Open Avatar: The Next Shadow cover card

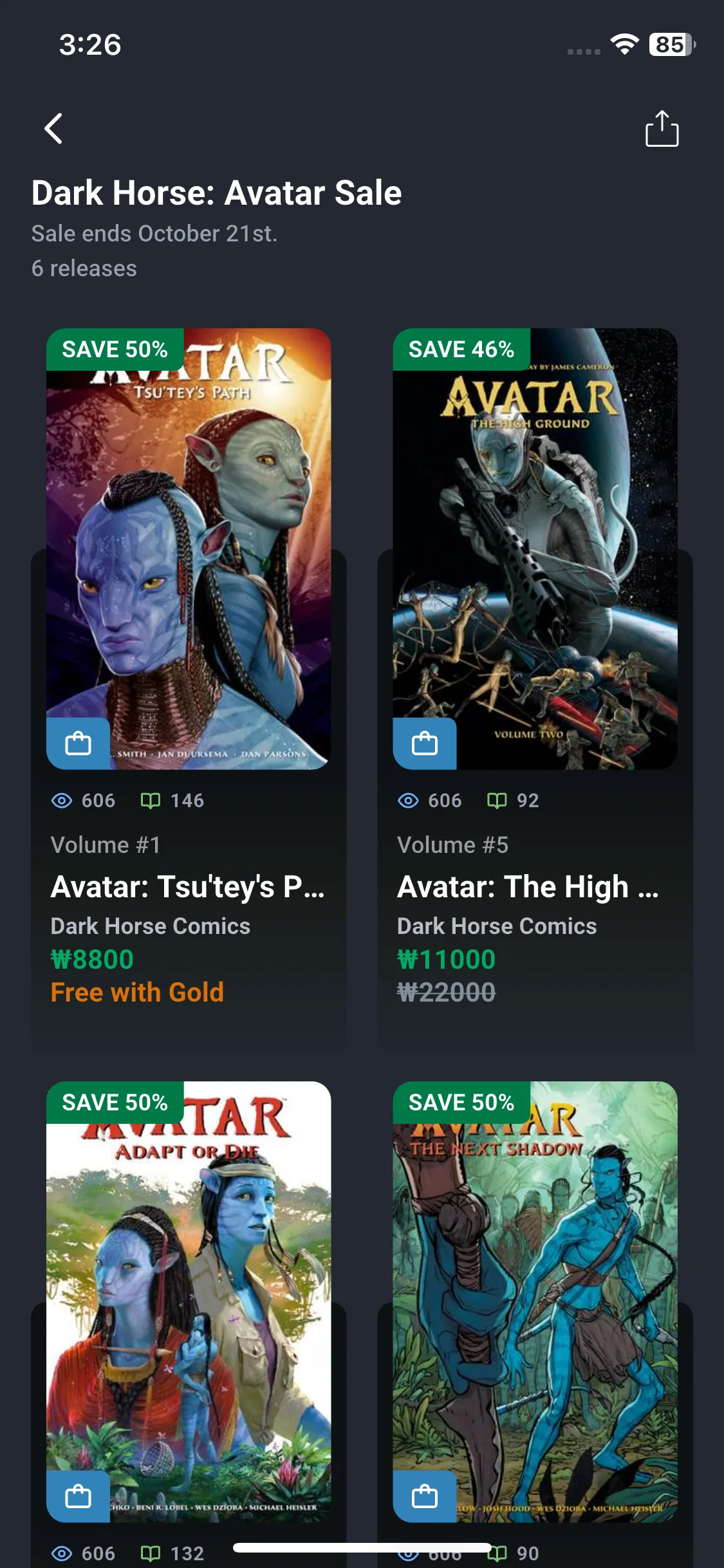(535, 1302)
